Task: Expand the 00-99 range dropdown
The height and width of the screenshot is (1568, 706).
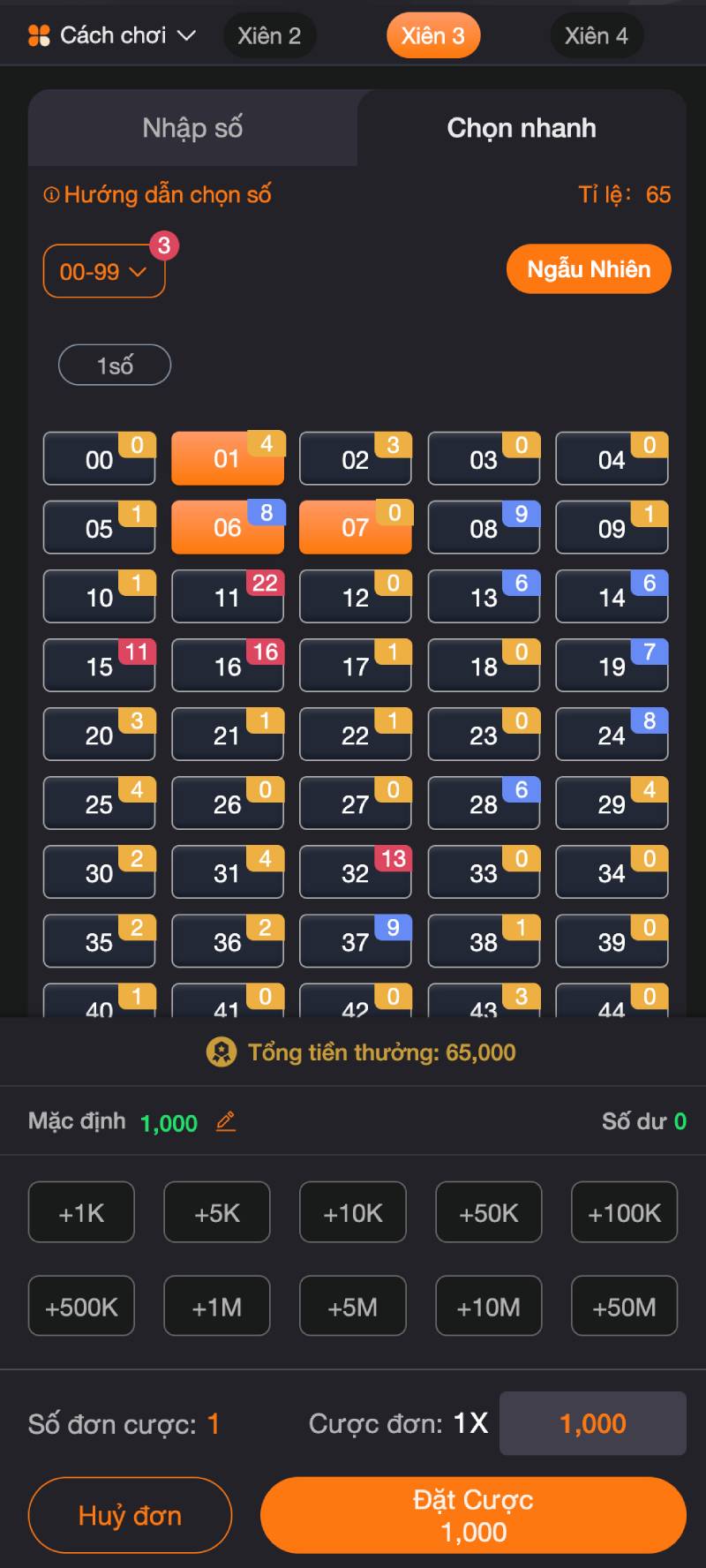Action: [x=103, y=272]
